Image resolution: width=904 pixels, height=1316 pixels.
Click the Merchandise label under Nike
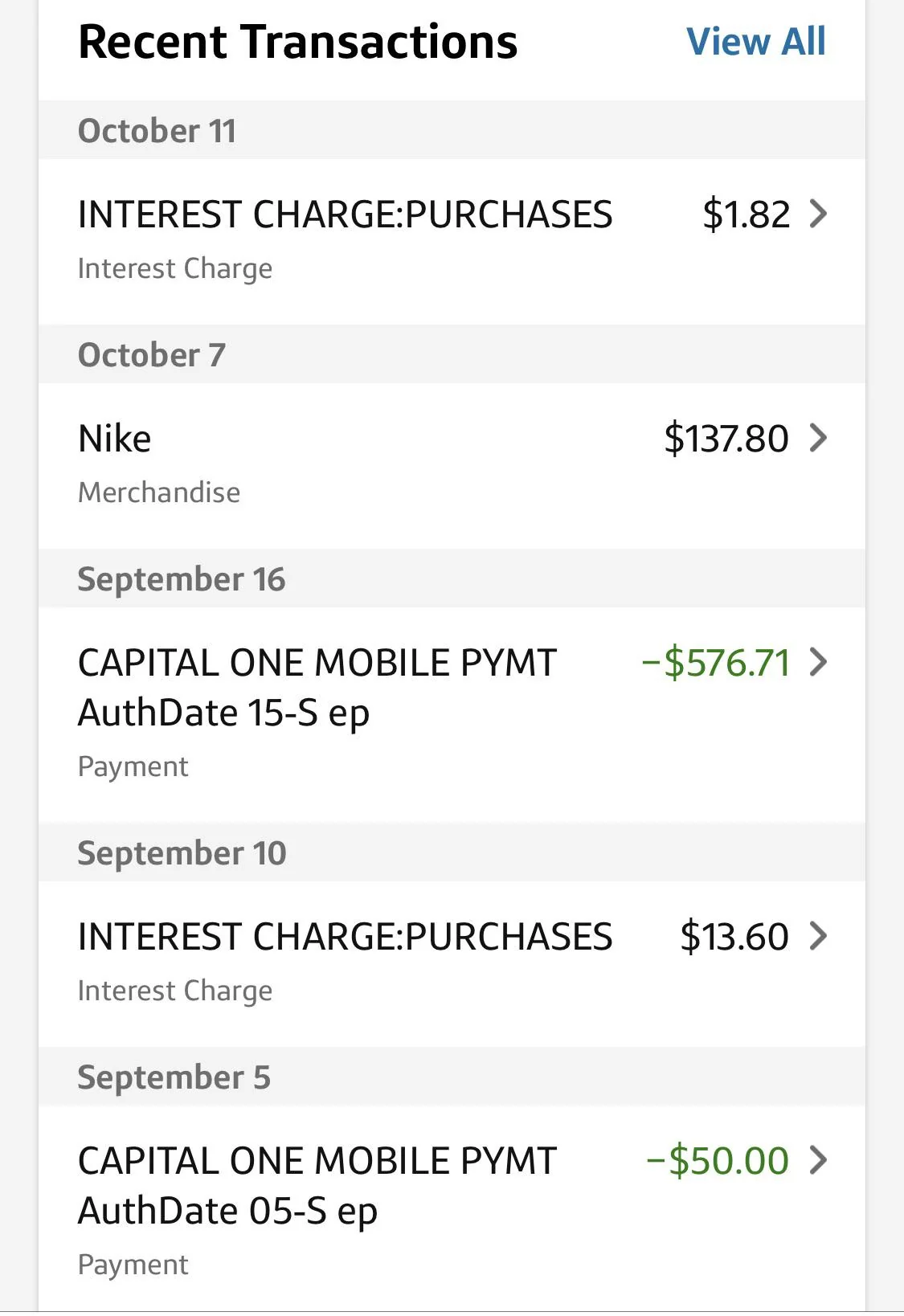coord(158,492)
